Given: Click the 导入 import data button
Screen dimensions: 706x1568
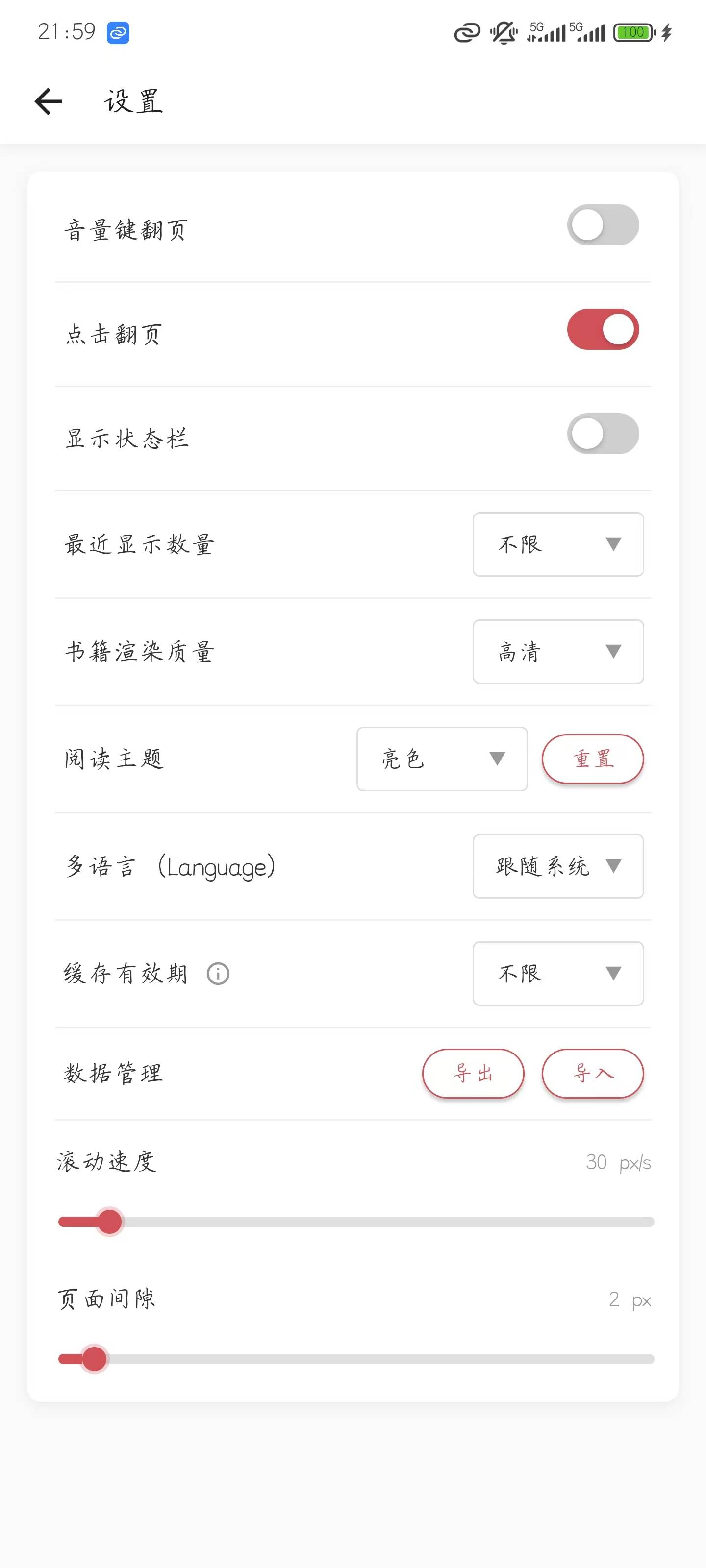Looking at the screenshot, I should [x=592, y=1073].
